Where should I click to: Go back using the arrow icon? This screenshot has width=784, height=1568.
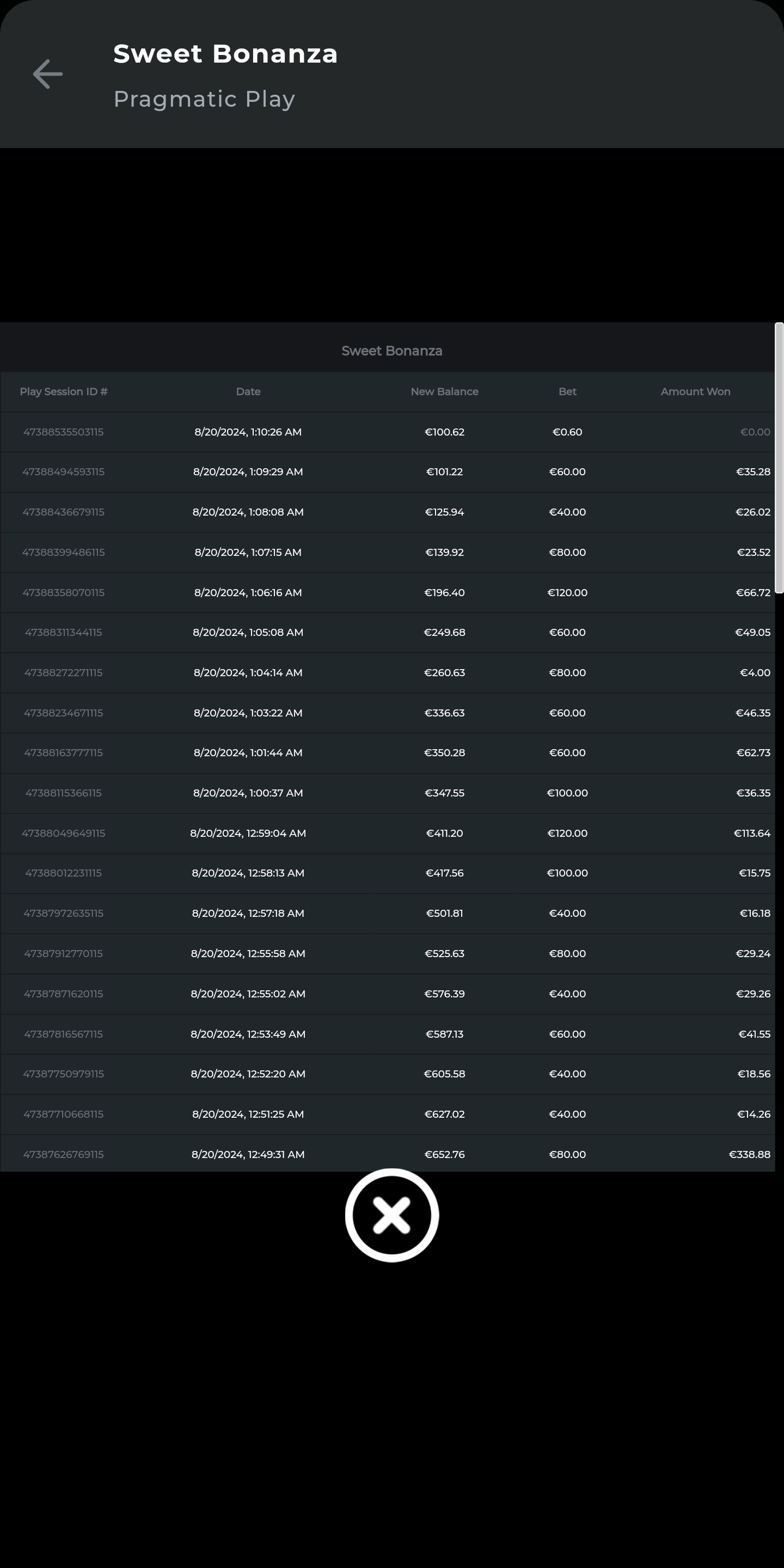click(x=47, y=73)
